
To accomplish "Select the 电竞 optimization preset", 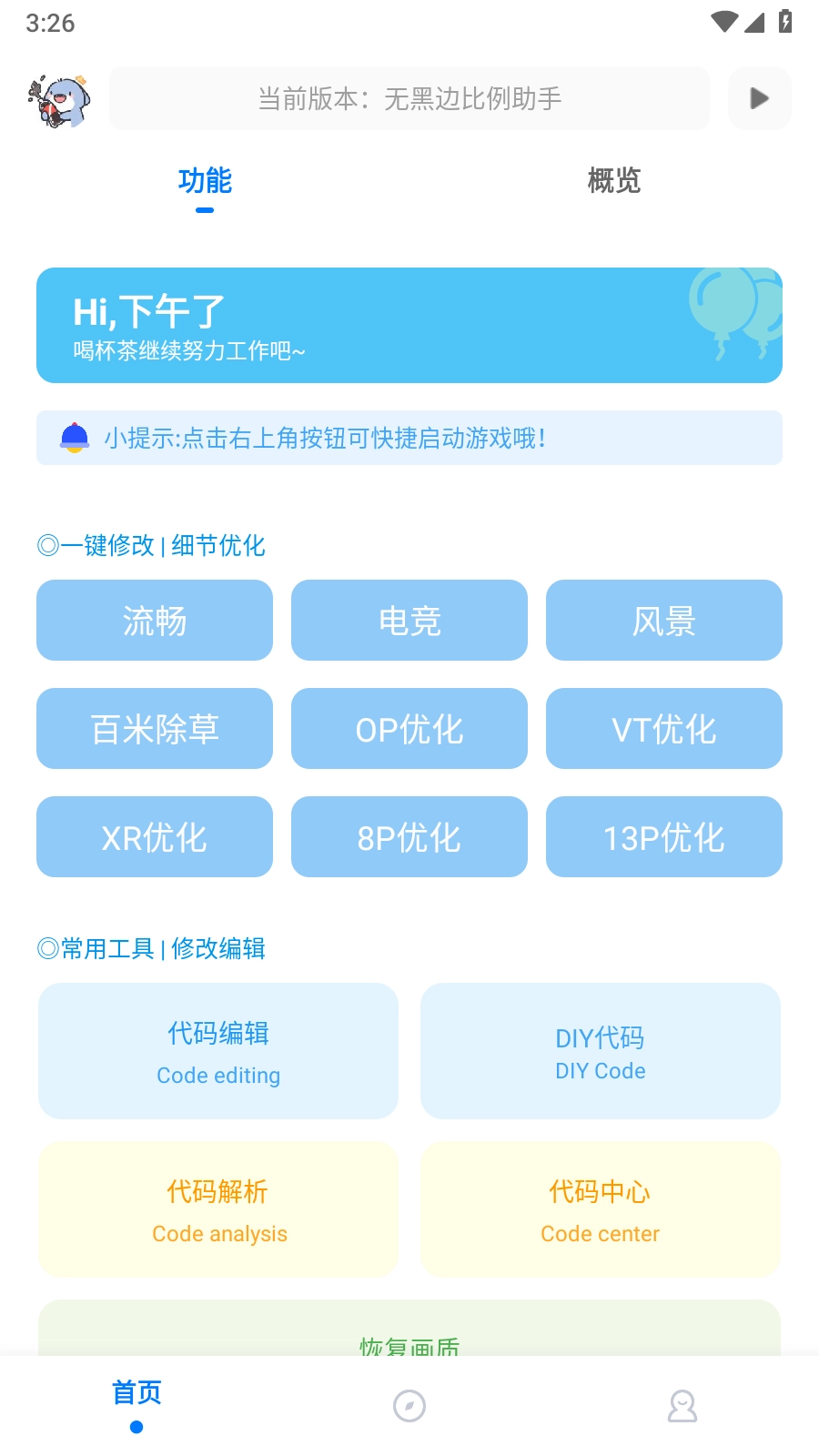I will (409, 620).
